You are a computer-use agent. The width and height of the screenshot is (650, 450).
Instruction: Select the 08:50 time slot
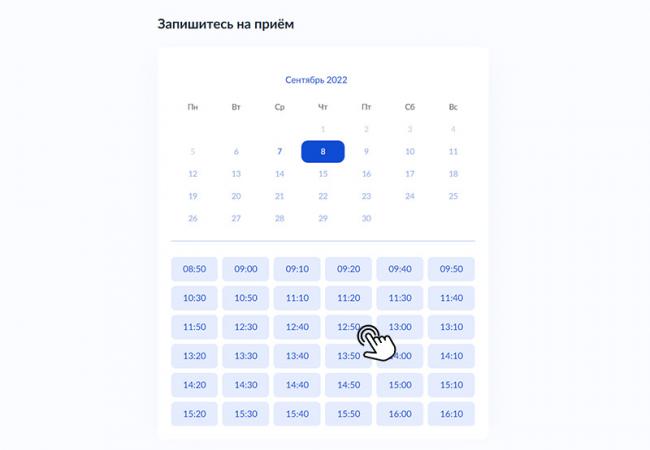pyautogui.click(x=194, y=269)
